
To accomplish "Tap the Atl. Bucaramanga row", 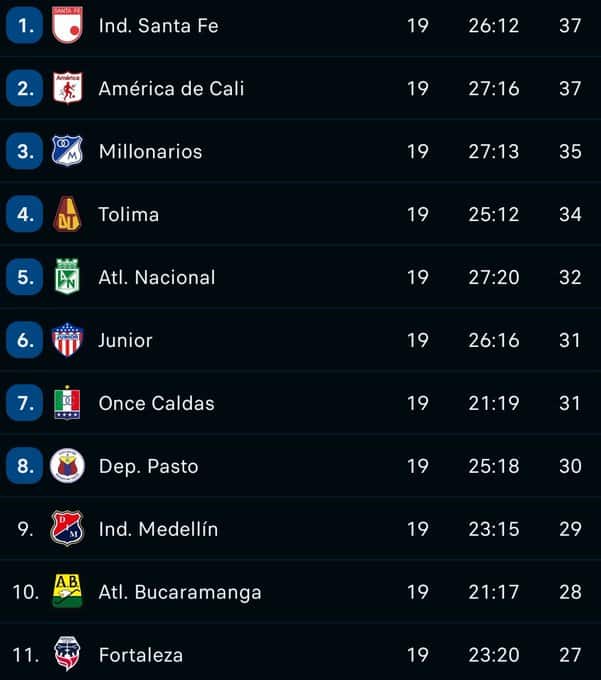I will coord(179,592).
